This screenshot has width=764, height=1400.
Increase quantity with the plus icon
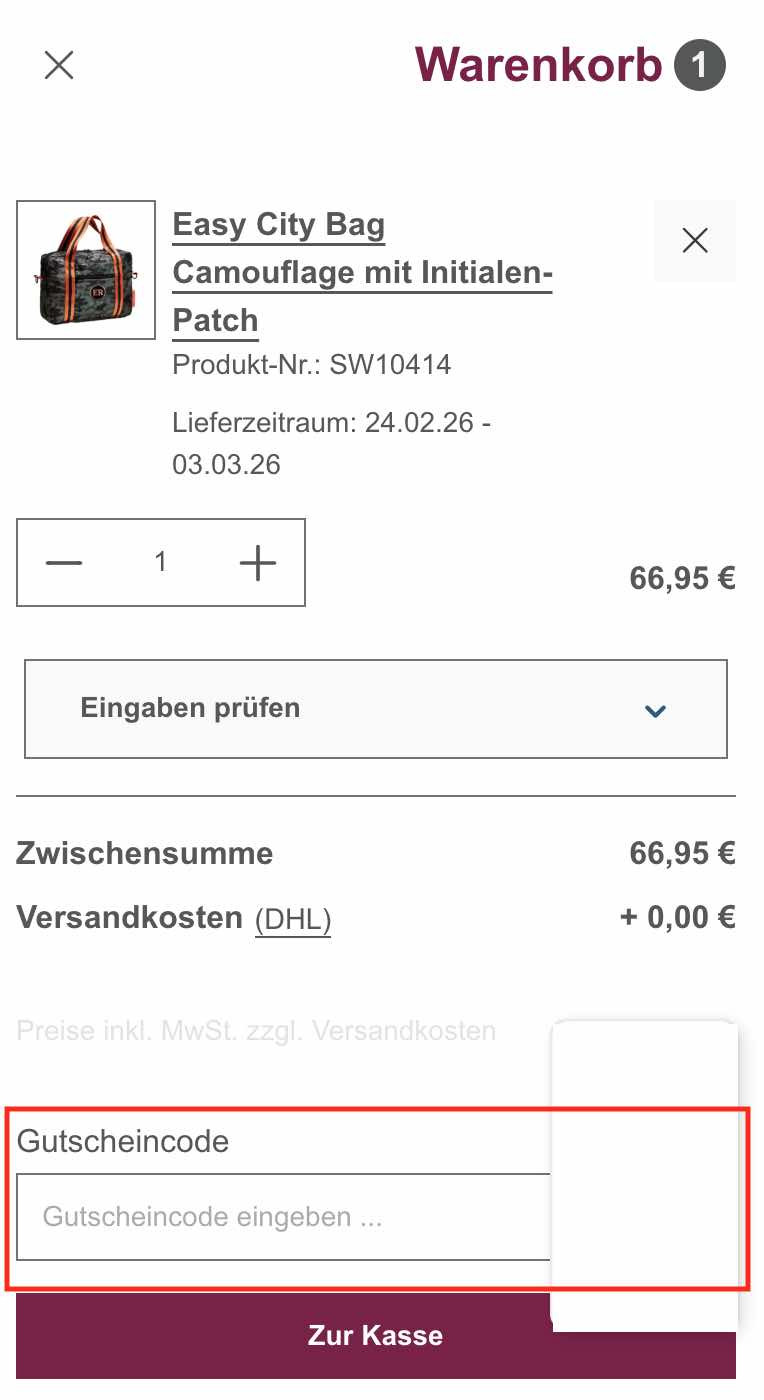[x=257, y=562]
